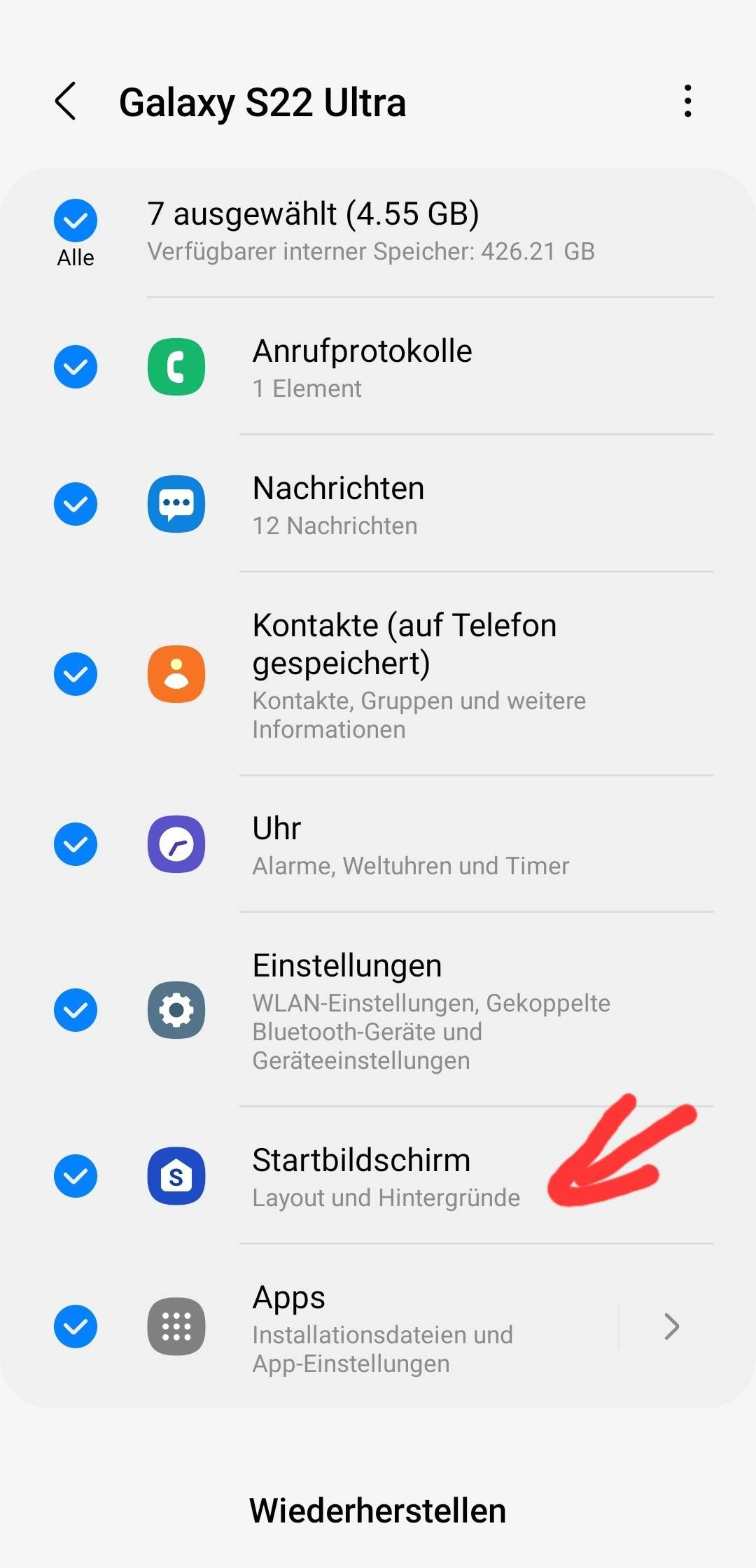Deselect the Anrufprotokolle checkbox
756x1568 pixels.
pos(75,367)
